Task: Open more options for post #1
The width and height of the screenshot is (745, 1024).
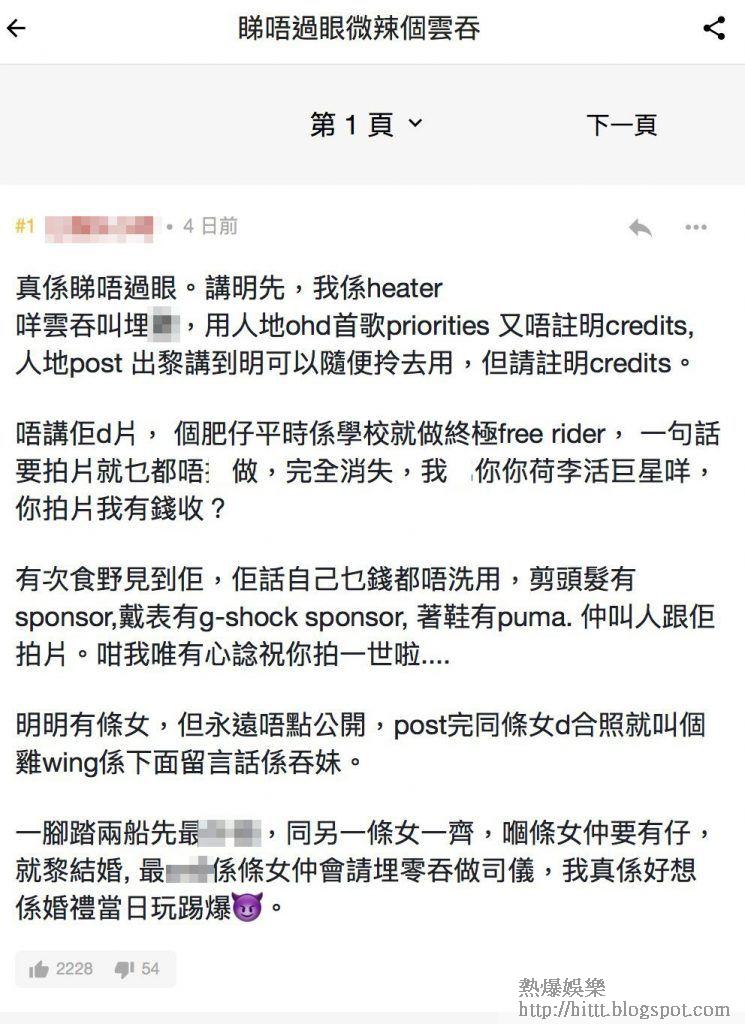Action: (x=696, y=227)
